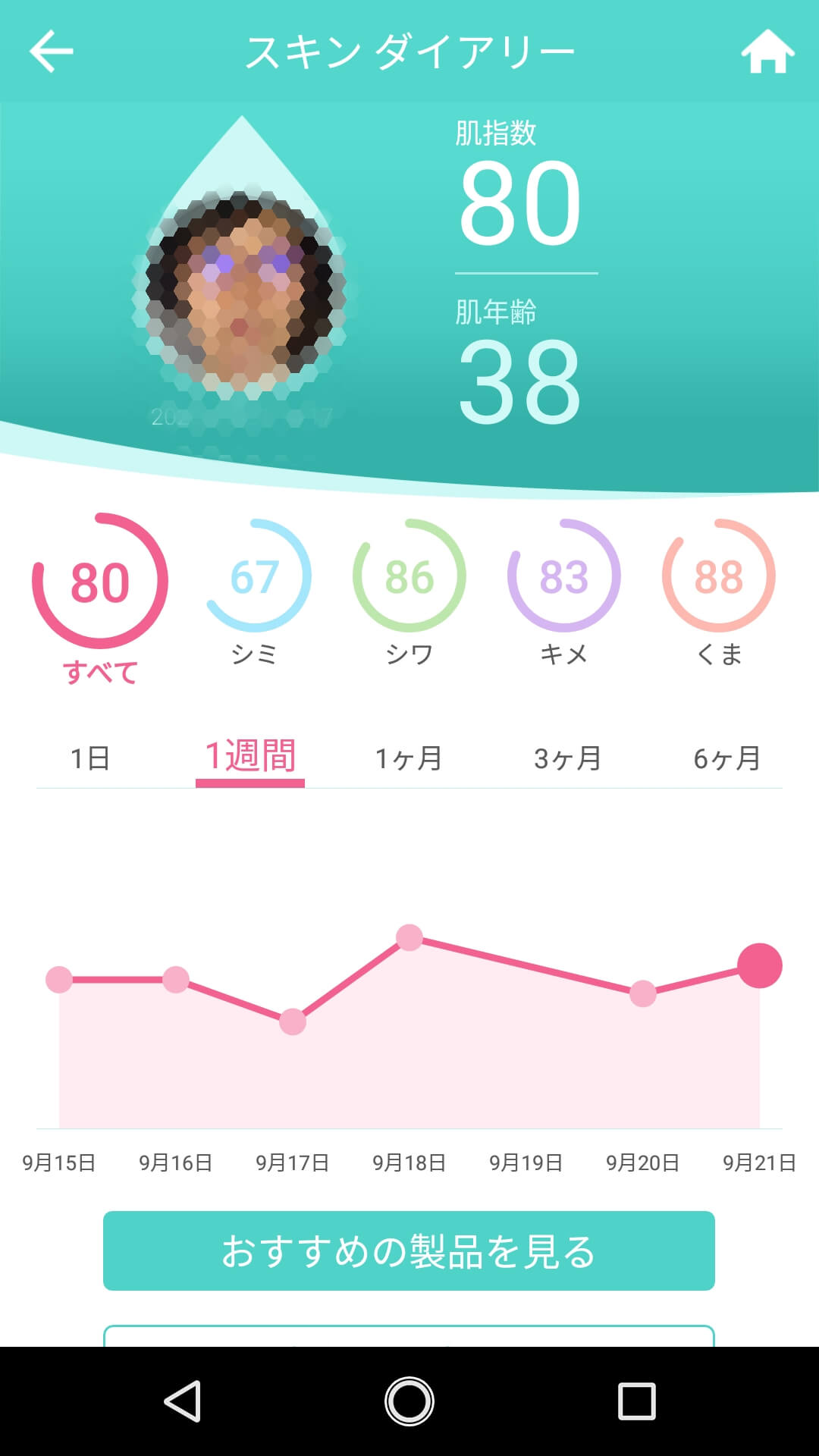Show the 3ヶ月 graph range
The image size is (819, 1456).
click(569, 758)
